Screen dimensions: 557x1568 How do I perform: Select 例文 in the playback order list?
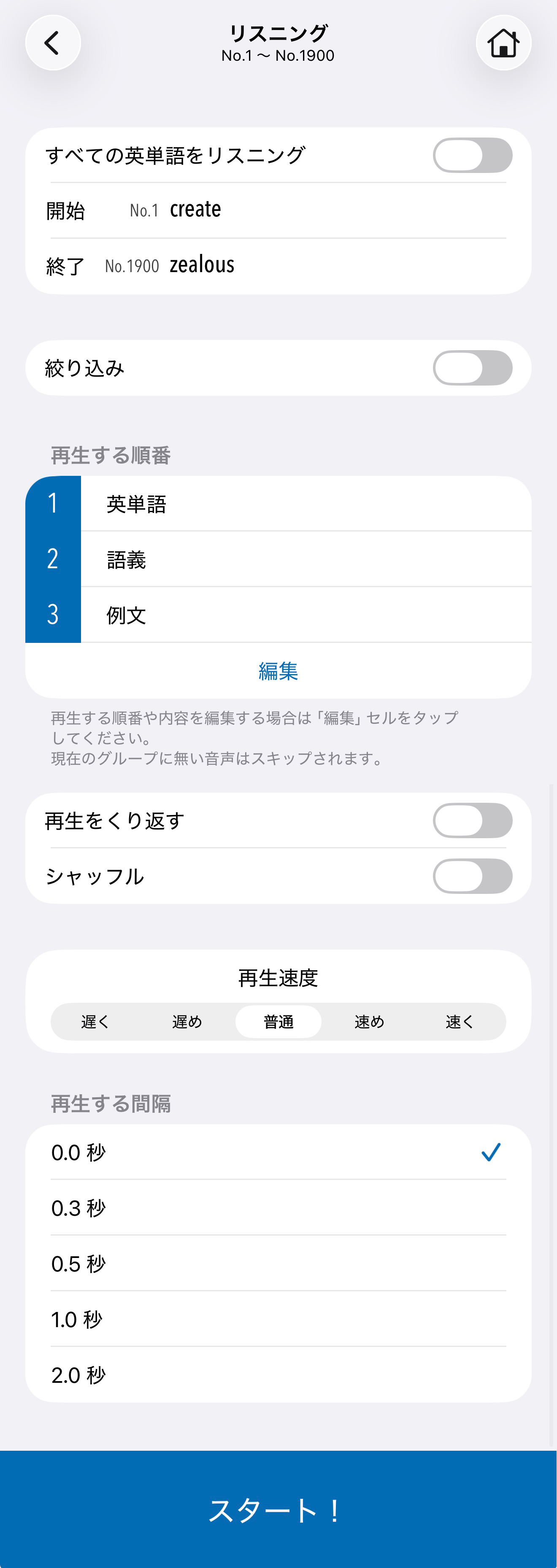[x=278, y=615]
